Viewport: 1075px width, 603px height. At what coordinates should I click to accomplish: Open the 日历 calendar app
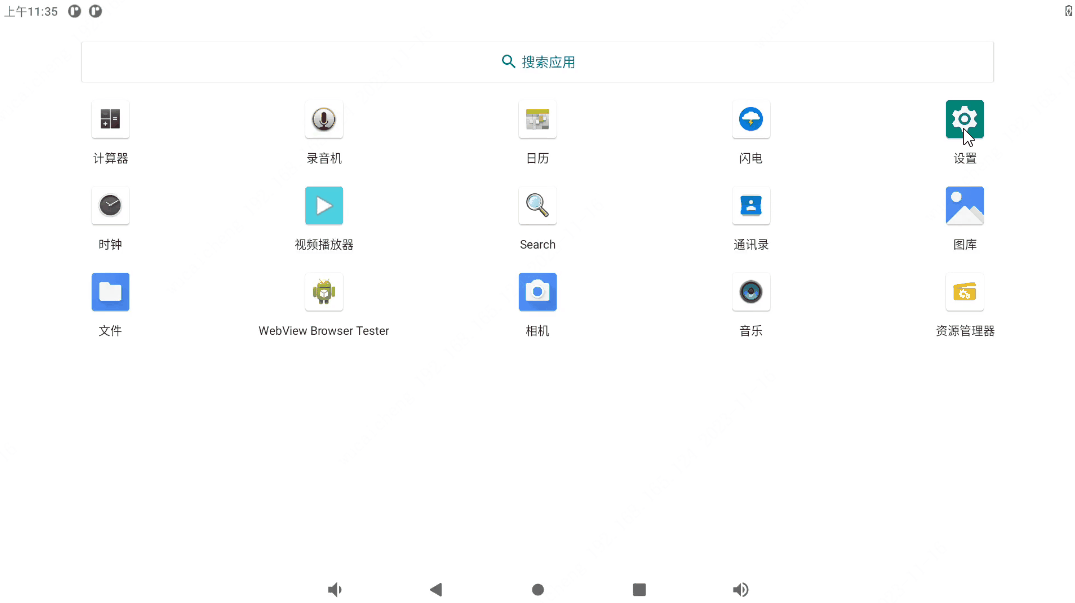click(x=537, y=120)
